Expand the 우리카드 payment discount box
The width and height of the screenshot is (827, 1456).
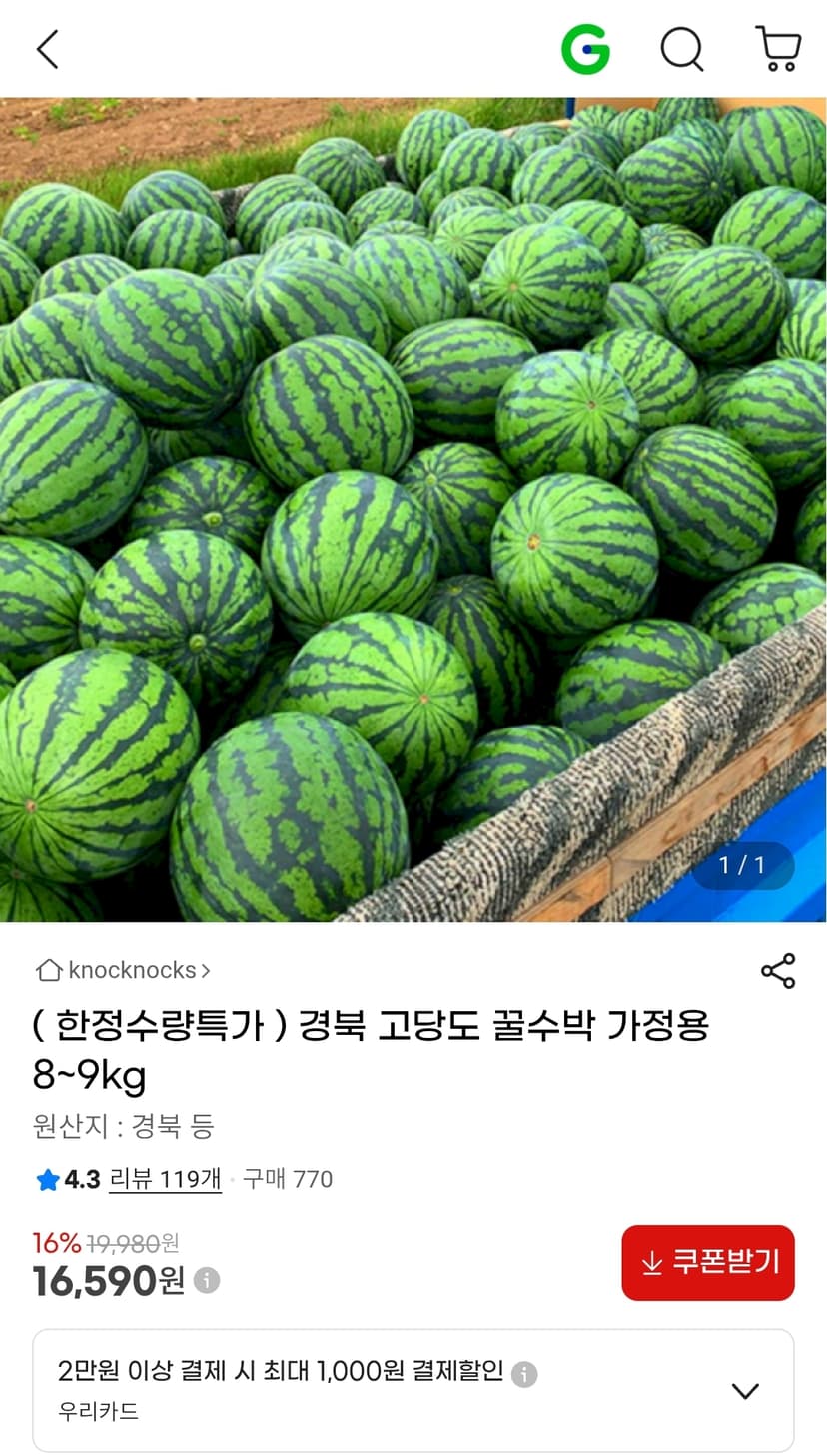coord(413,1390)
